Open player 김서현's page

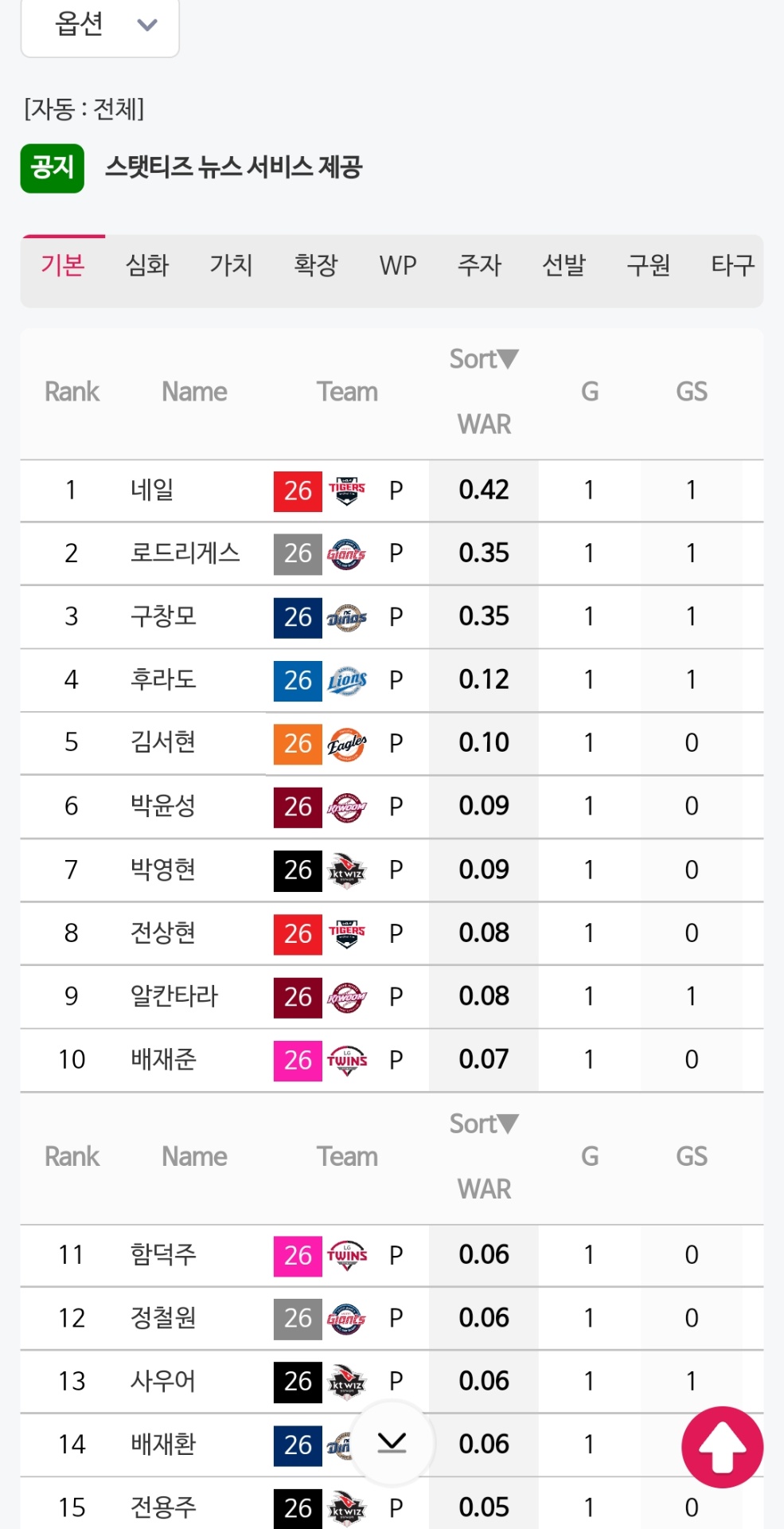[x=163, y=742]
